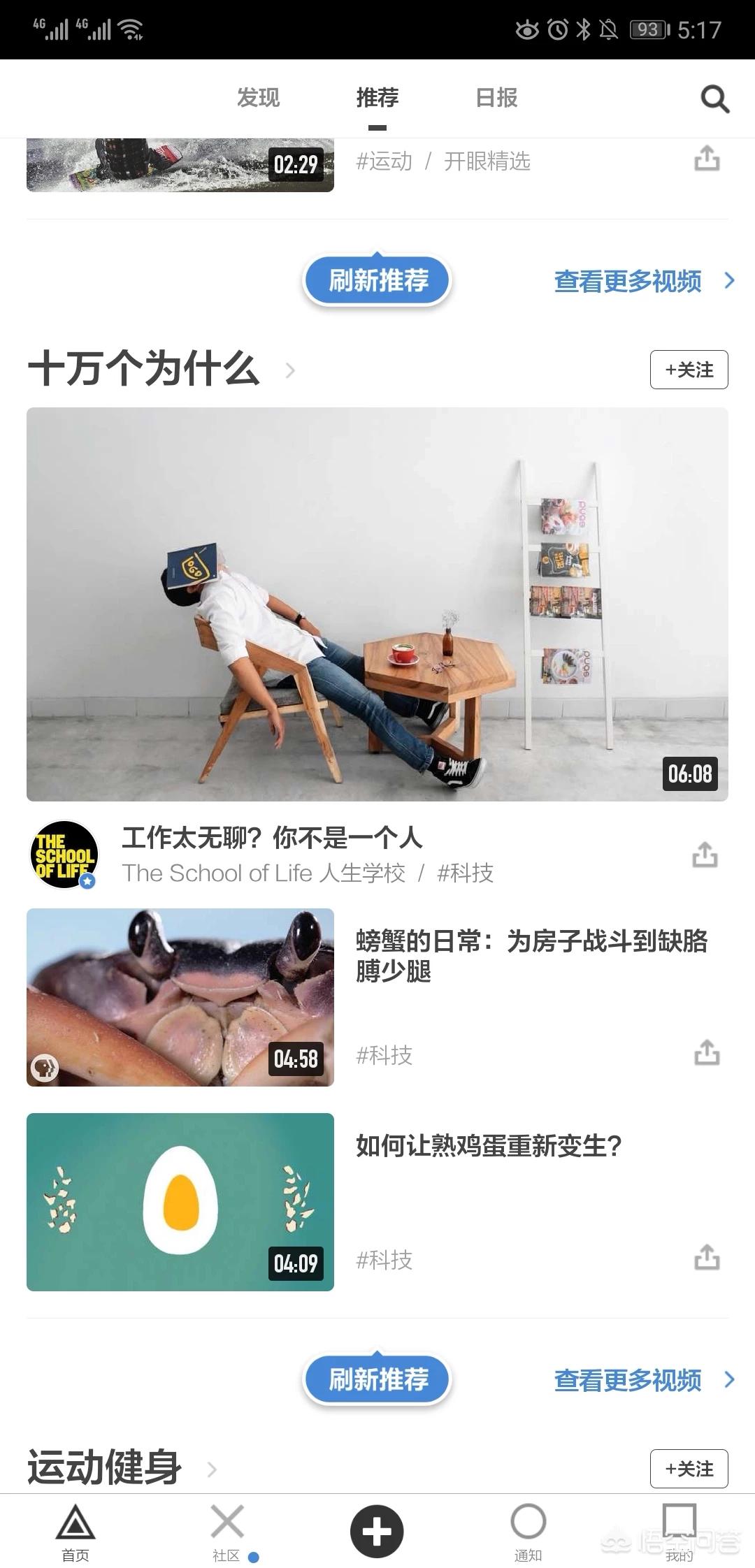The image size is (755, 1568).
Task: Tap 刷新推荐 above 运动健身
Action: click(x=377, y=1379)
